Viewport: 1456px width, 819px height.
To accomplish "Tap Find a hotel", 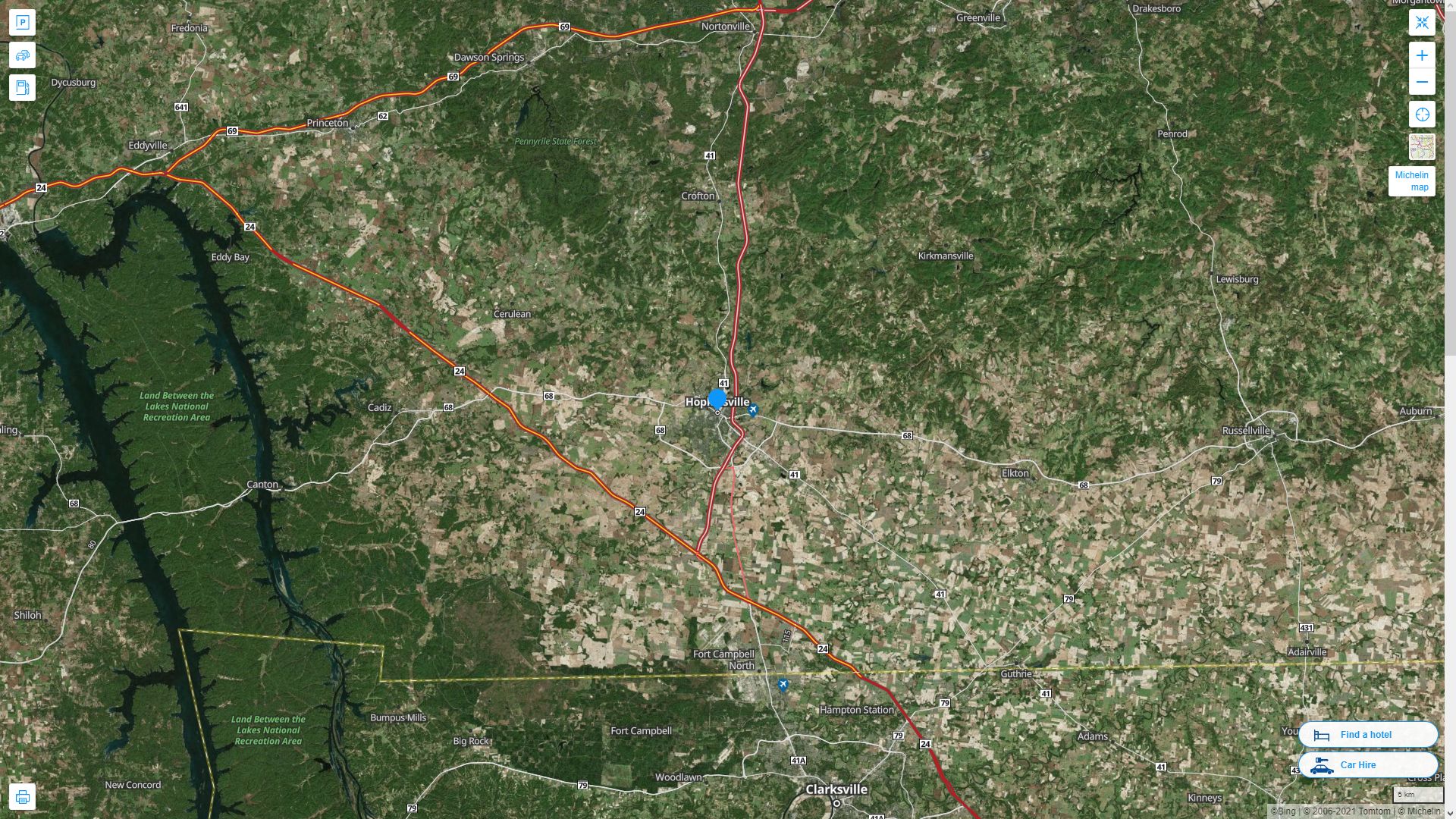I will click(x=1367, y=735).
